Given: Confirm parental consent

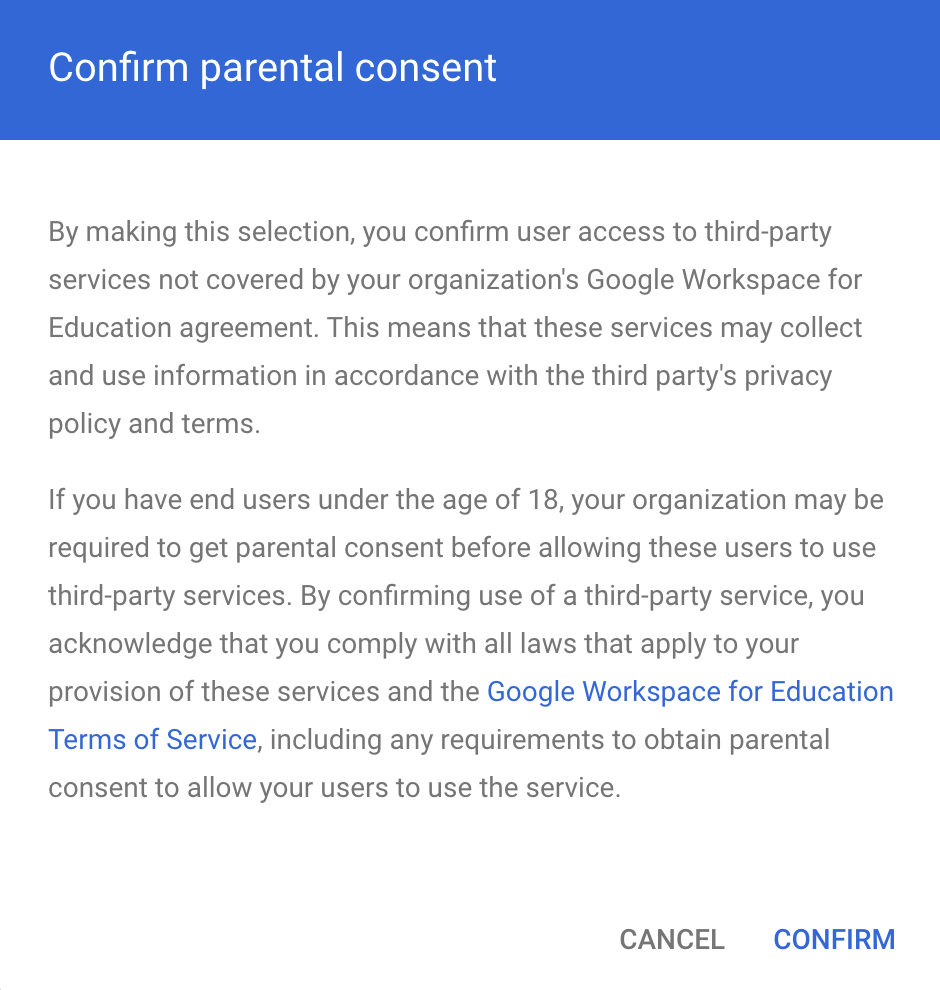Looking at the screenshot, I should pyautogui.click(x=834, y=940).
